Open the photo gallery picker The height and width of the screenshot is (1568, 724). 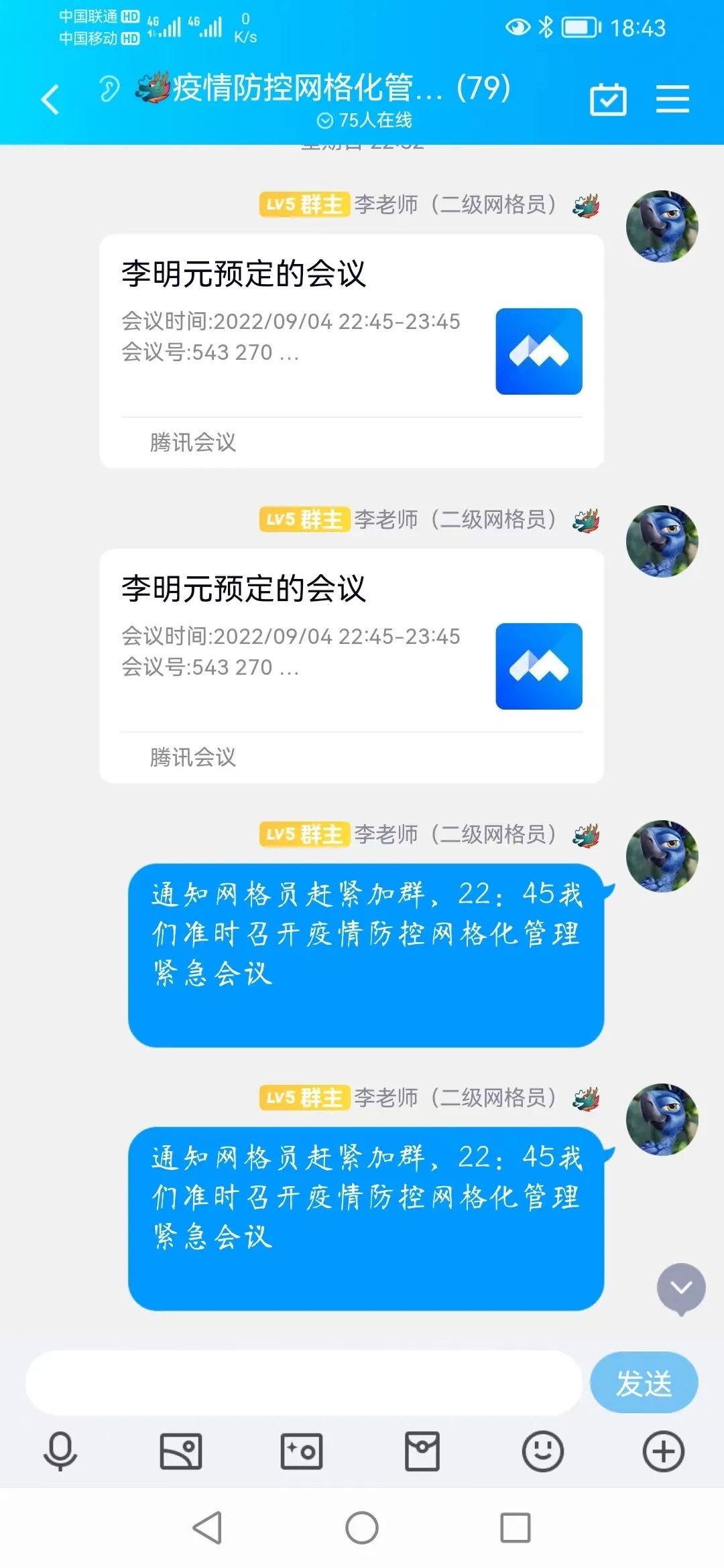click(x=181, y=1451)
